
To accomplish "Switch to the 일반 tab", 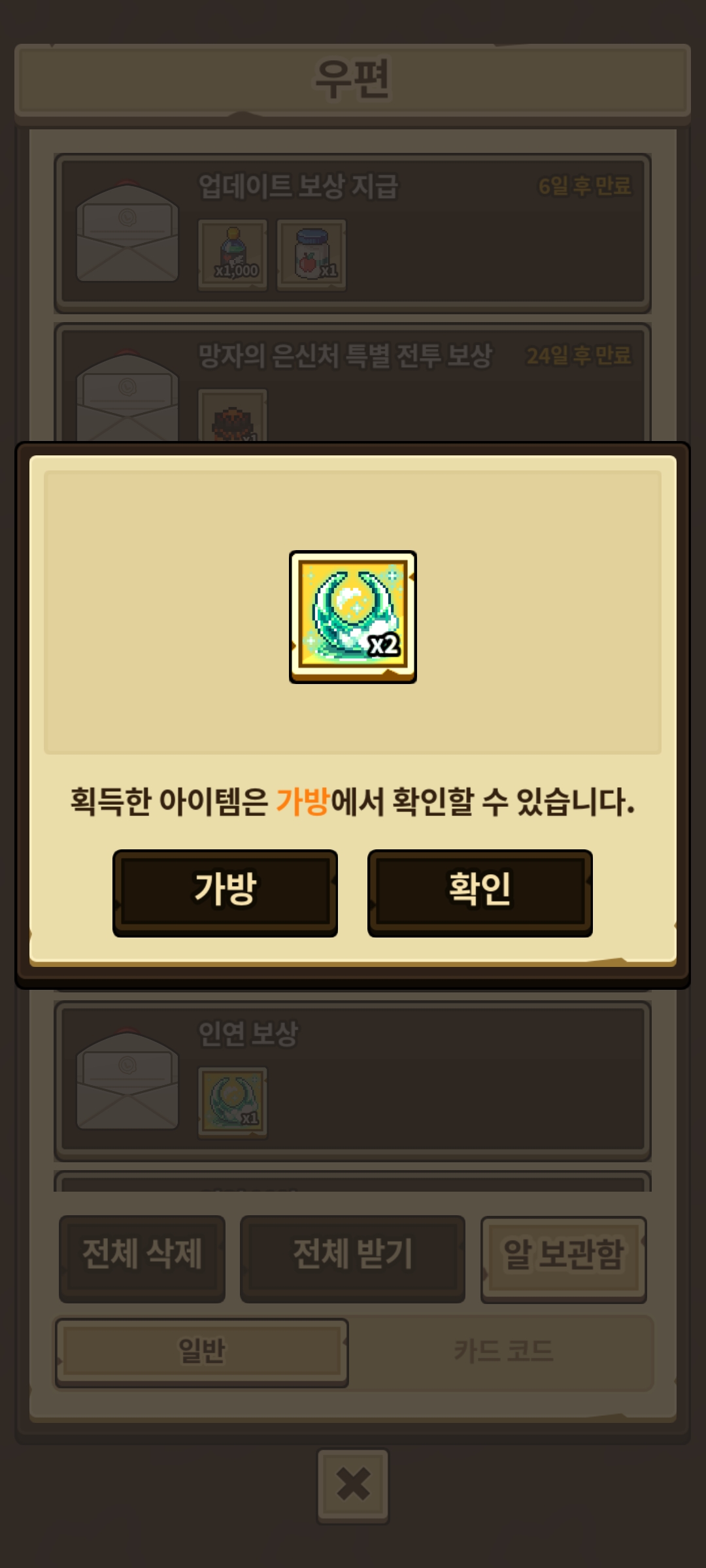I will point(201,1352).
